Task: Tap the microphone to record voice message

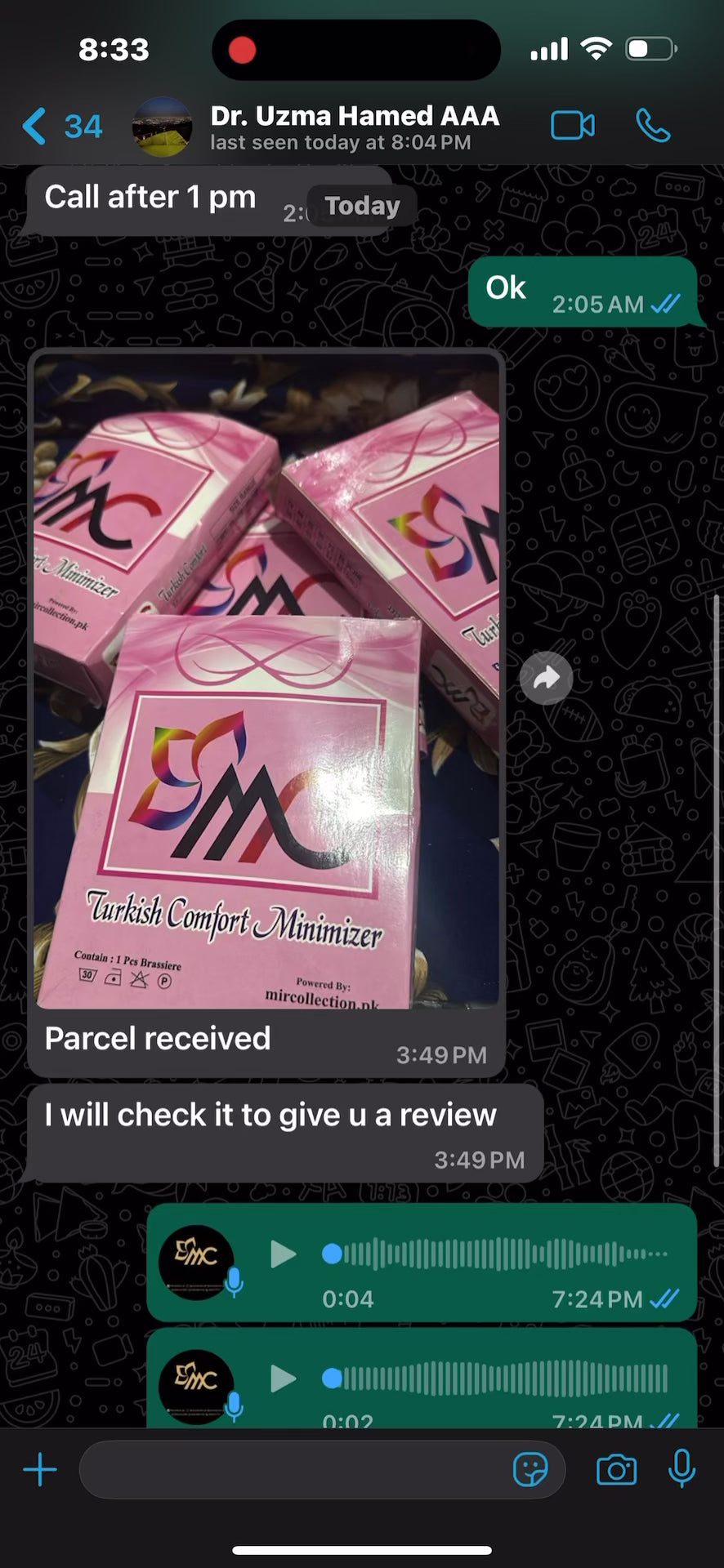Action: coord(682,1468)
